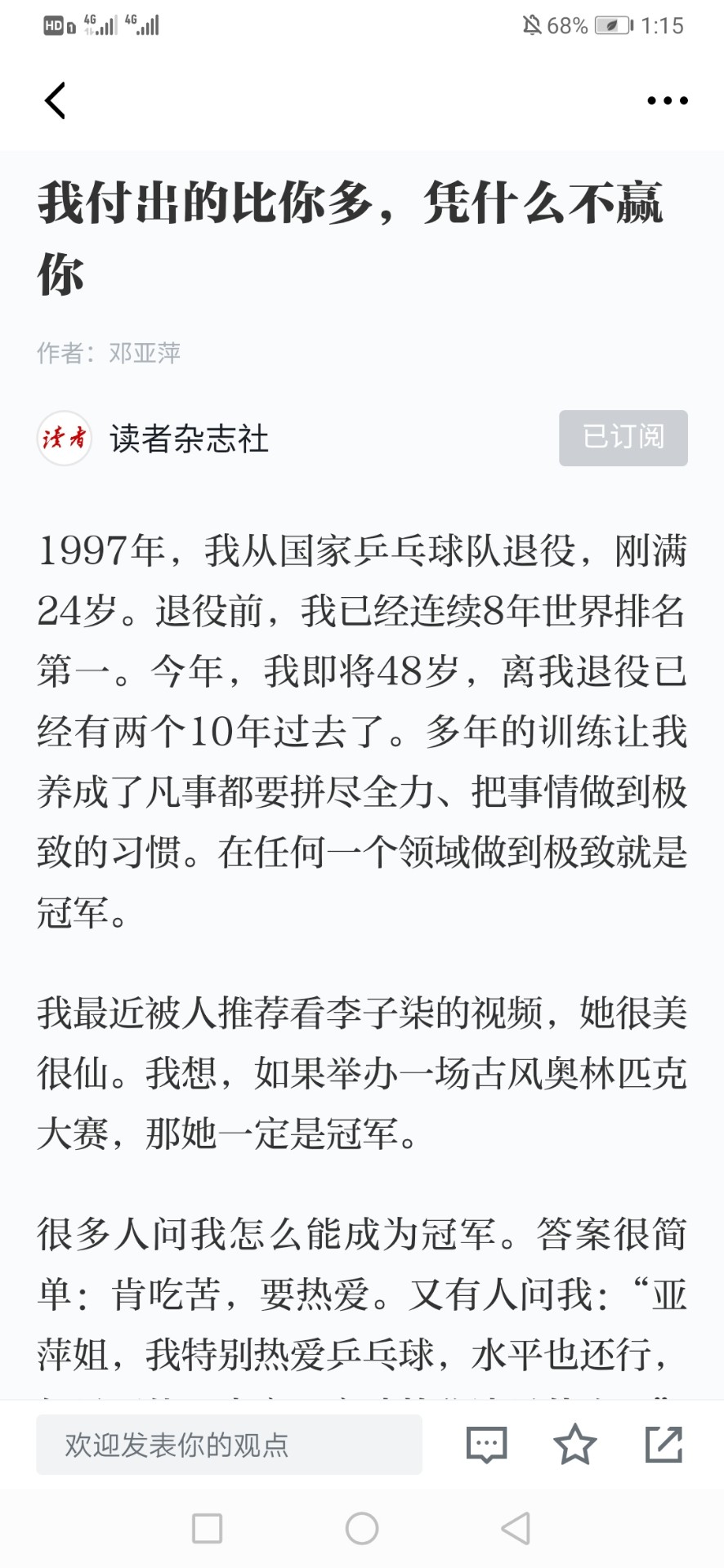The width and height of the screenshot is (724, 1568).
Task: Go back using the top-left arrow
Action: coord(55,101)
